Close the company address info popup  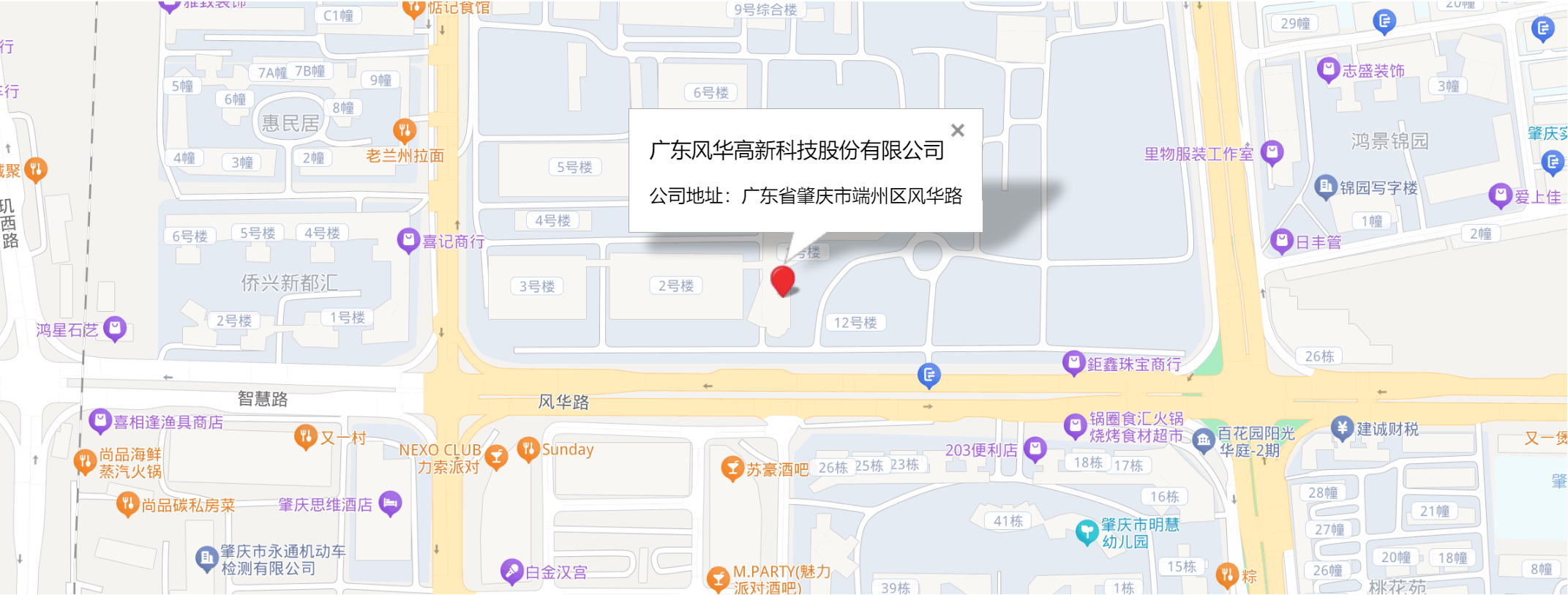click(957, 130)
